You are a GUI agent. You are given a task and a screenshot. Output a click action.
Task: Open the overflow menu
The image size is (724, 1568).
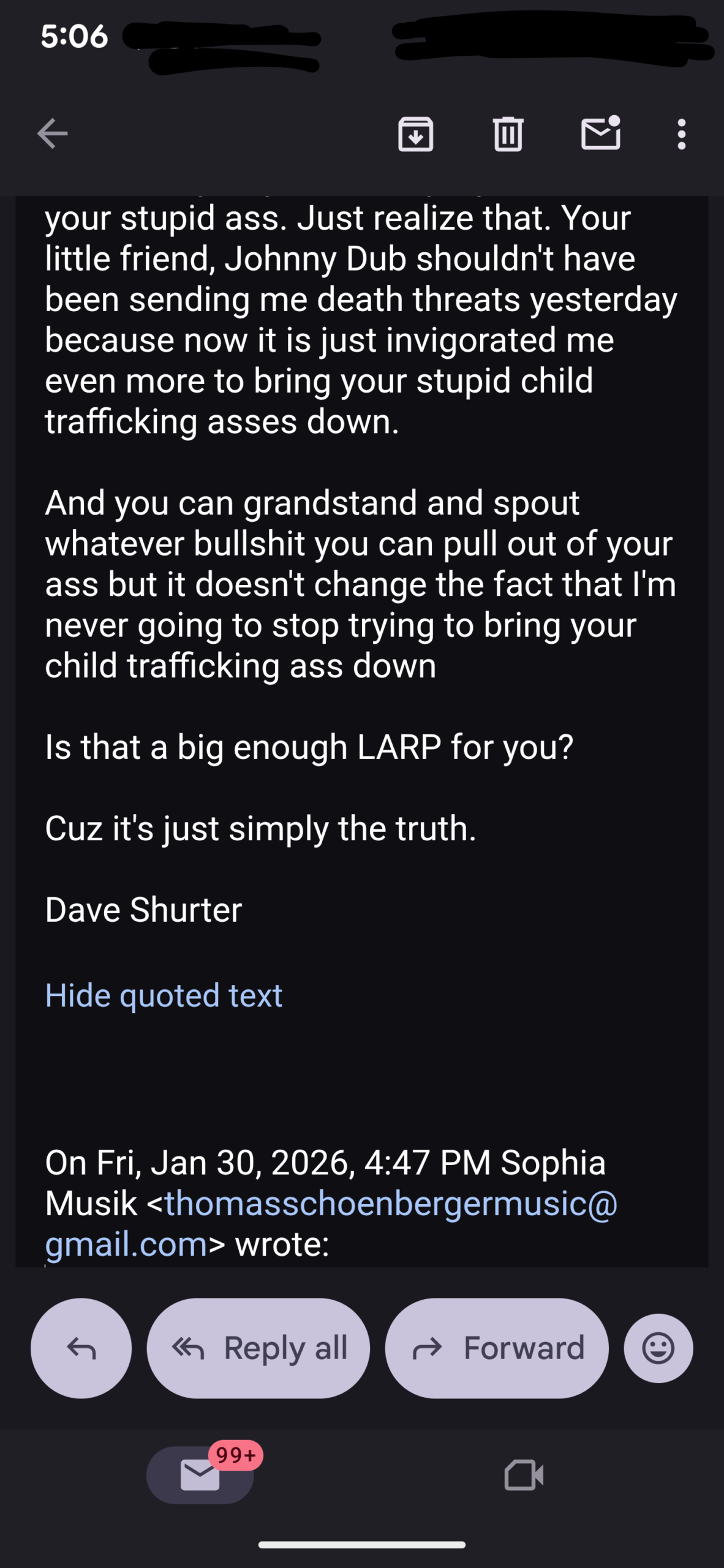coord(681,134)
